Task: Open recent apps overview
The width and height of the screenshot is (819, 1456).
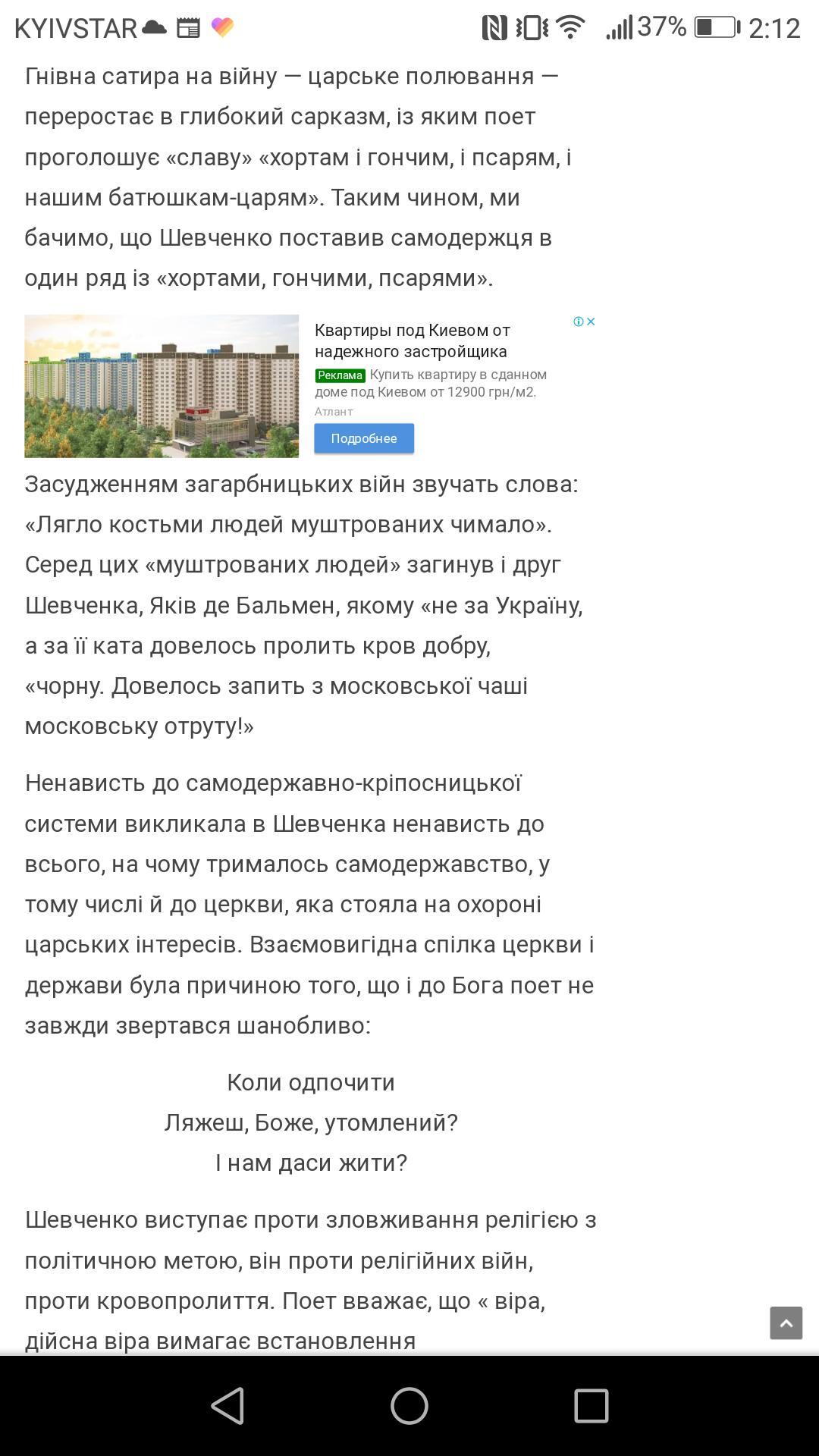Action: [x=591, y=1406]
